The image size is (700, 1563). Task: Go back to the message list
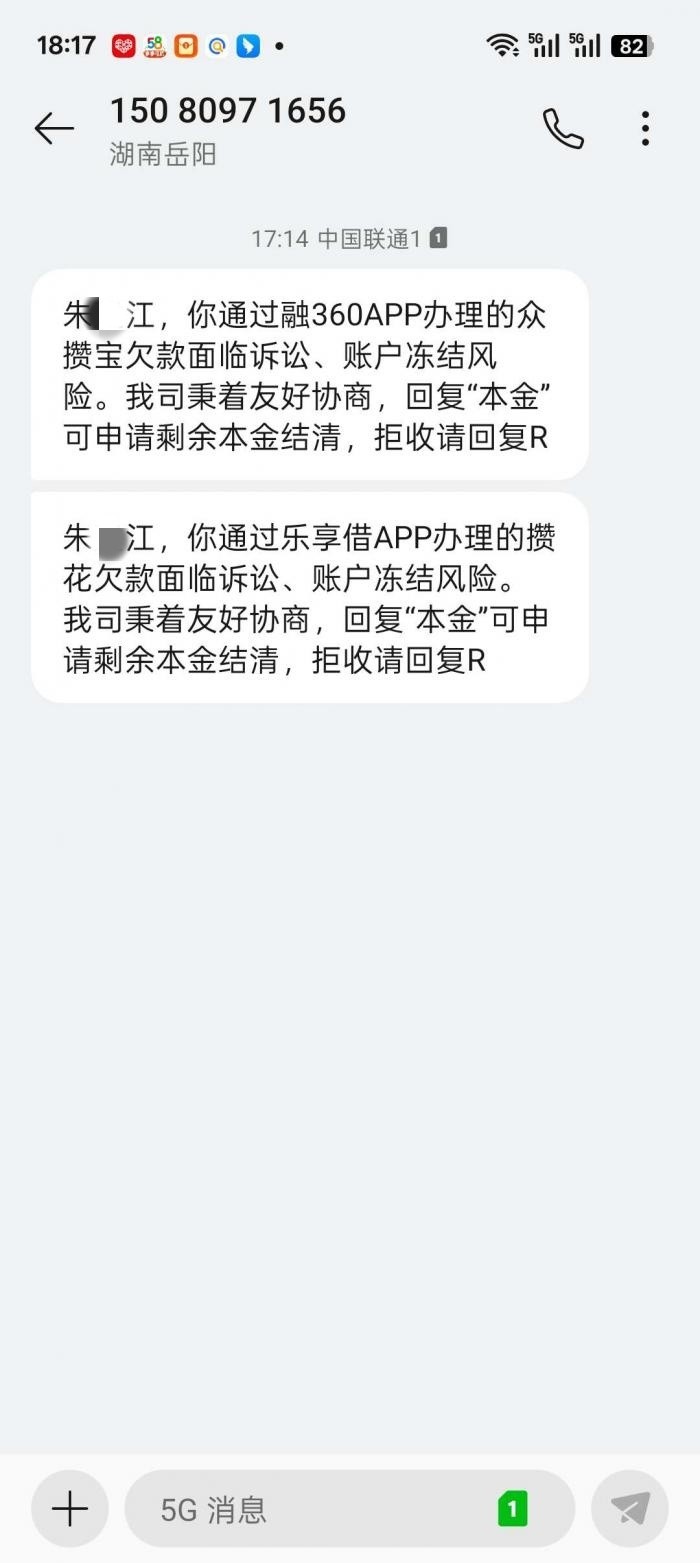coord(54,129)
